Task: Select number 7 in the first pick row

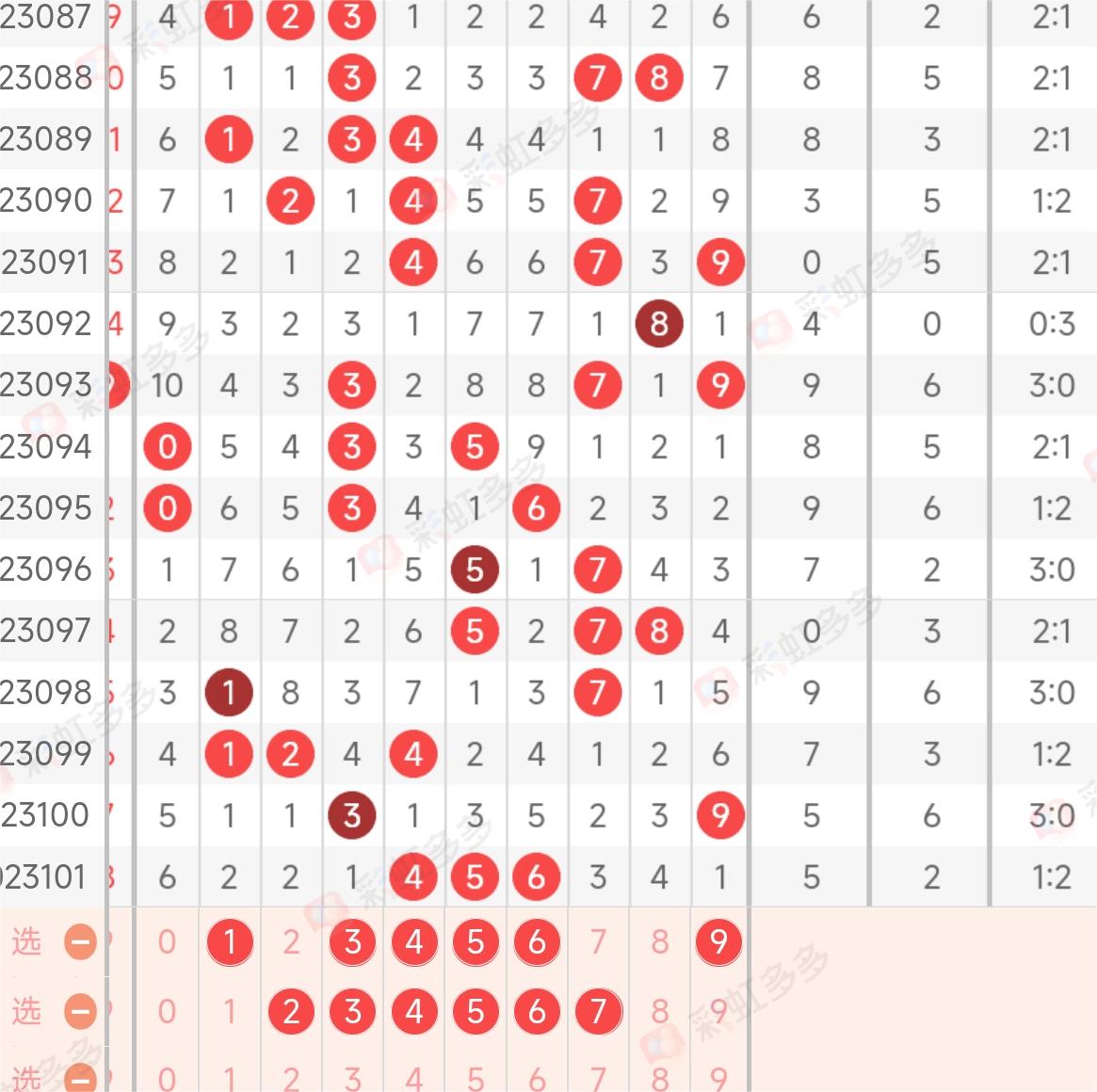Action: (597, 941)
